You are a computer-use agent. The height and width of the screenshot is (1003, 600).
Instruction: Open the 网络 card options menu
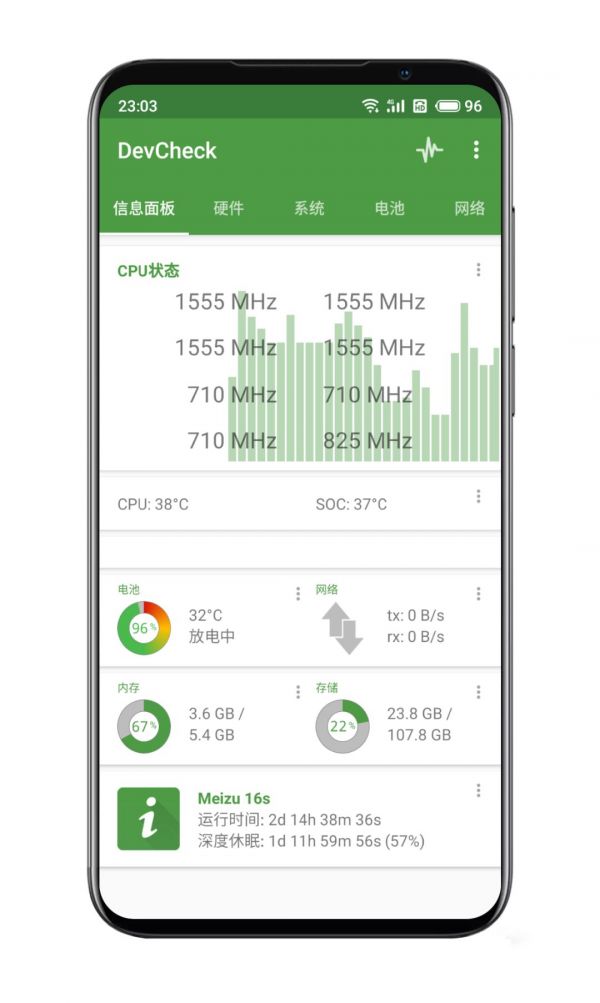click(478, 594)
